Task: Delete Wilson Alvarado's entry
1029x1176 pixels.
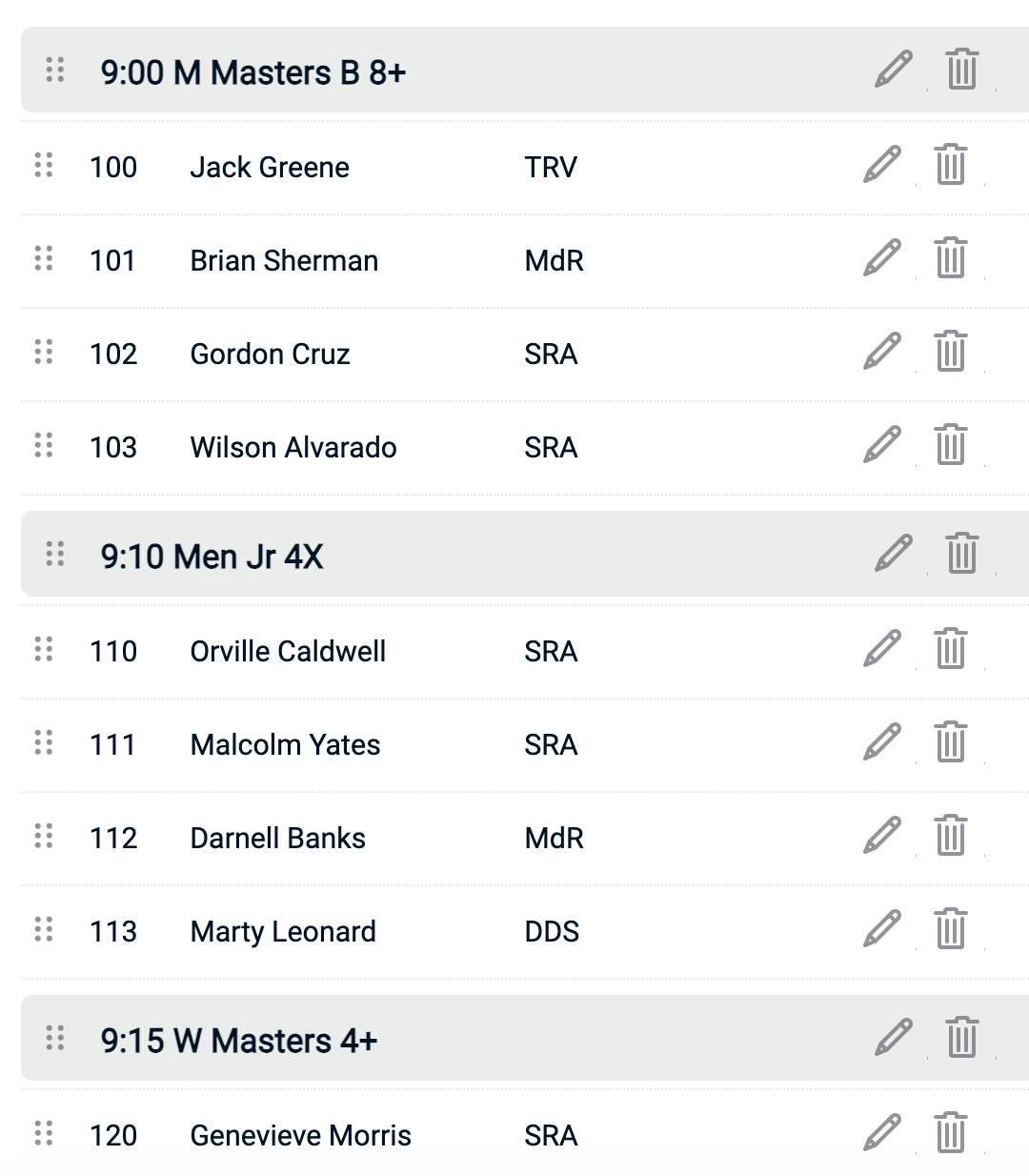Action: pos(949,445)
